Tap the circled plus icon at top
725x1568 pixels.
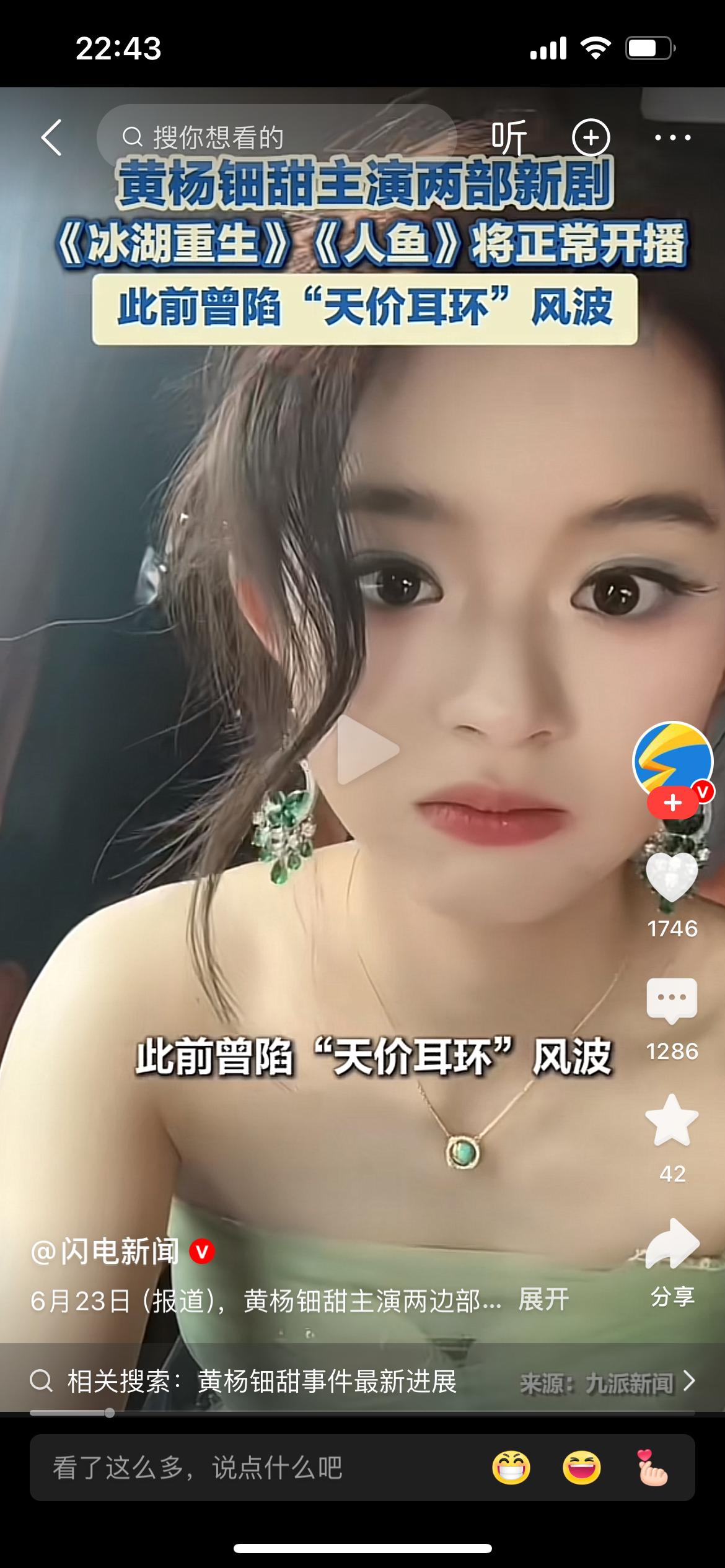pos(591,137)
